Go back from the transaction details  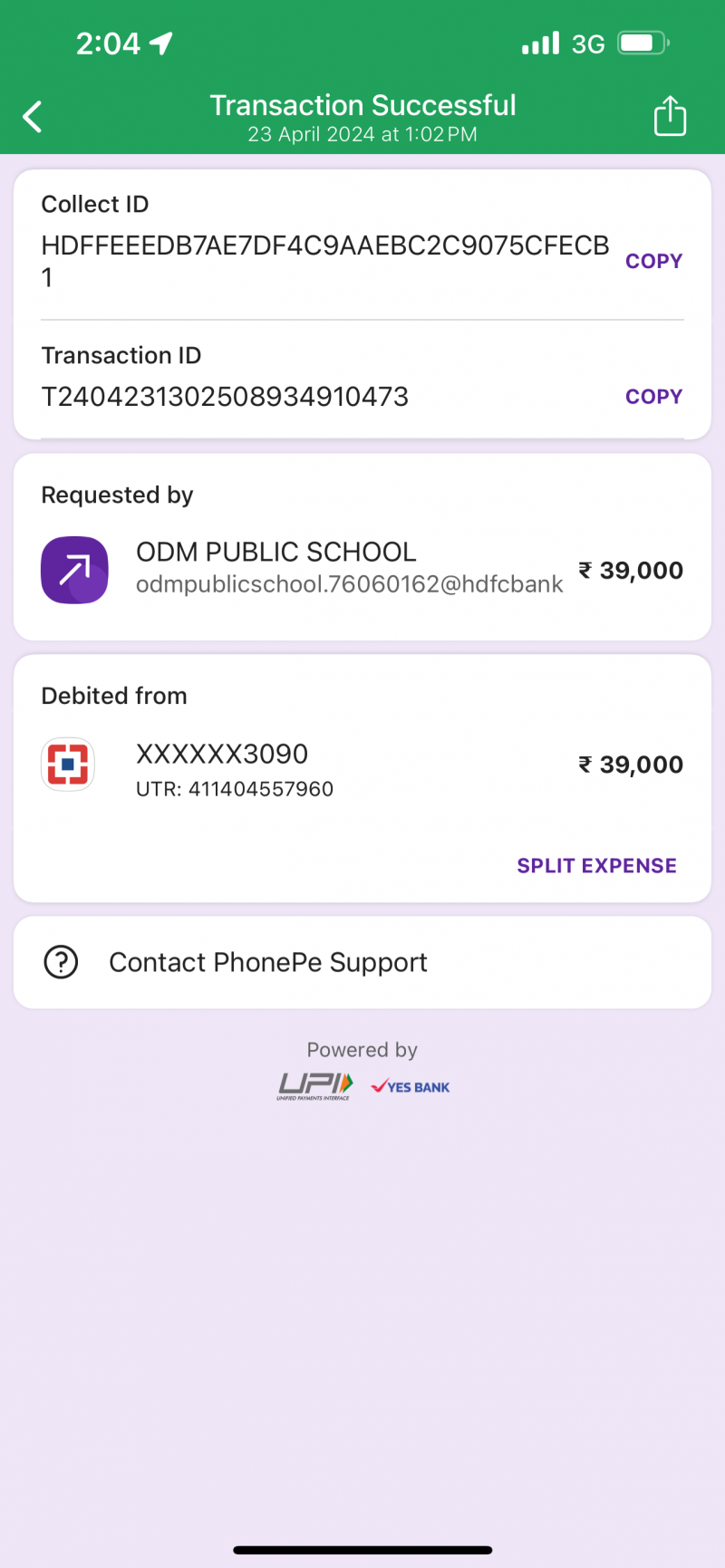(33, 117)
